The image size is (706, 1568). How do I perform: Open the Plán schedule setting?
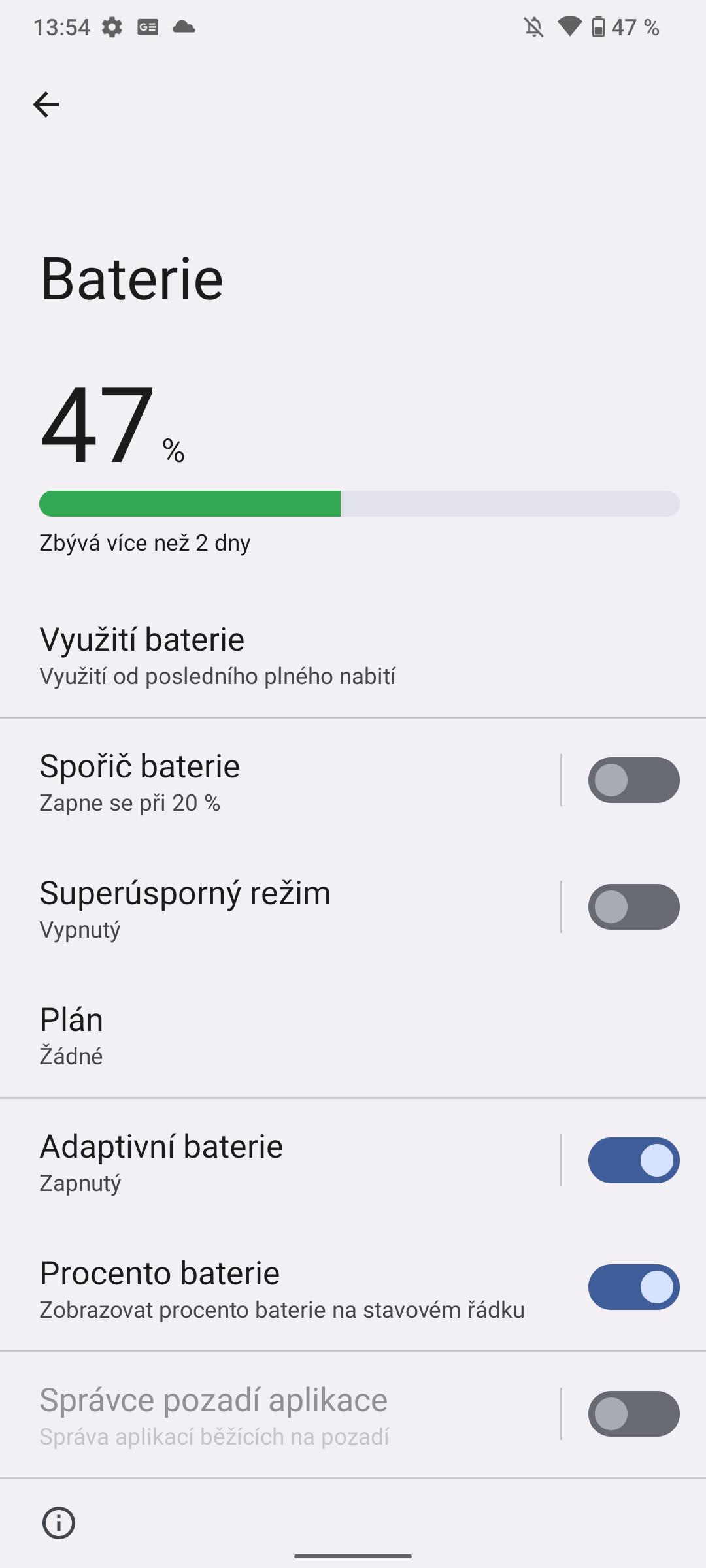tap(353, 1034)
